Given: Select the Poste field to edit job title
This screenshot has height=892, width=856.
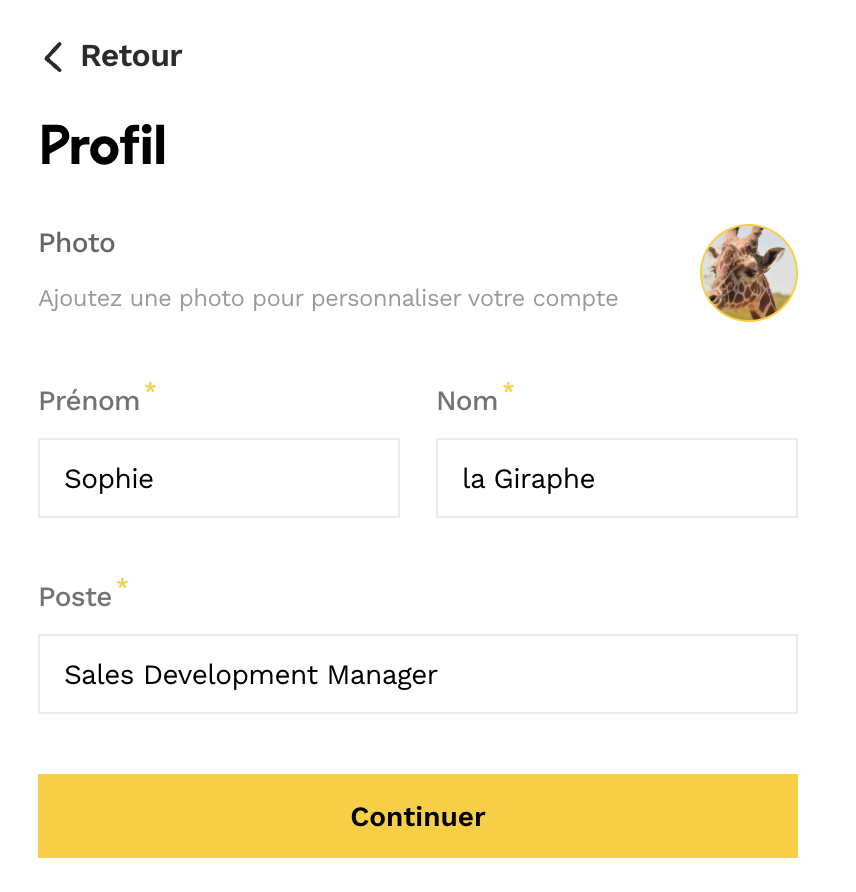Looking at the screenshot, I should pos(417,674).
